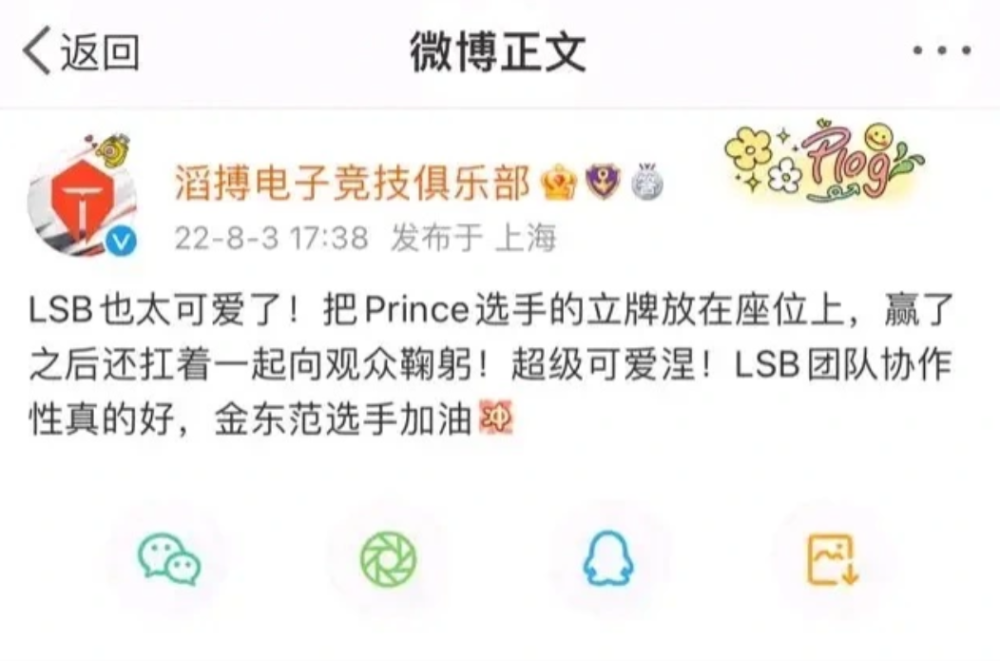The image size is (1000, 661).
Task: Share post to WeChat Moments
Action: point(388,557)
